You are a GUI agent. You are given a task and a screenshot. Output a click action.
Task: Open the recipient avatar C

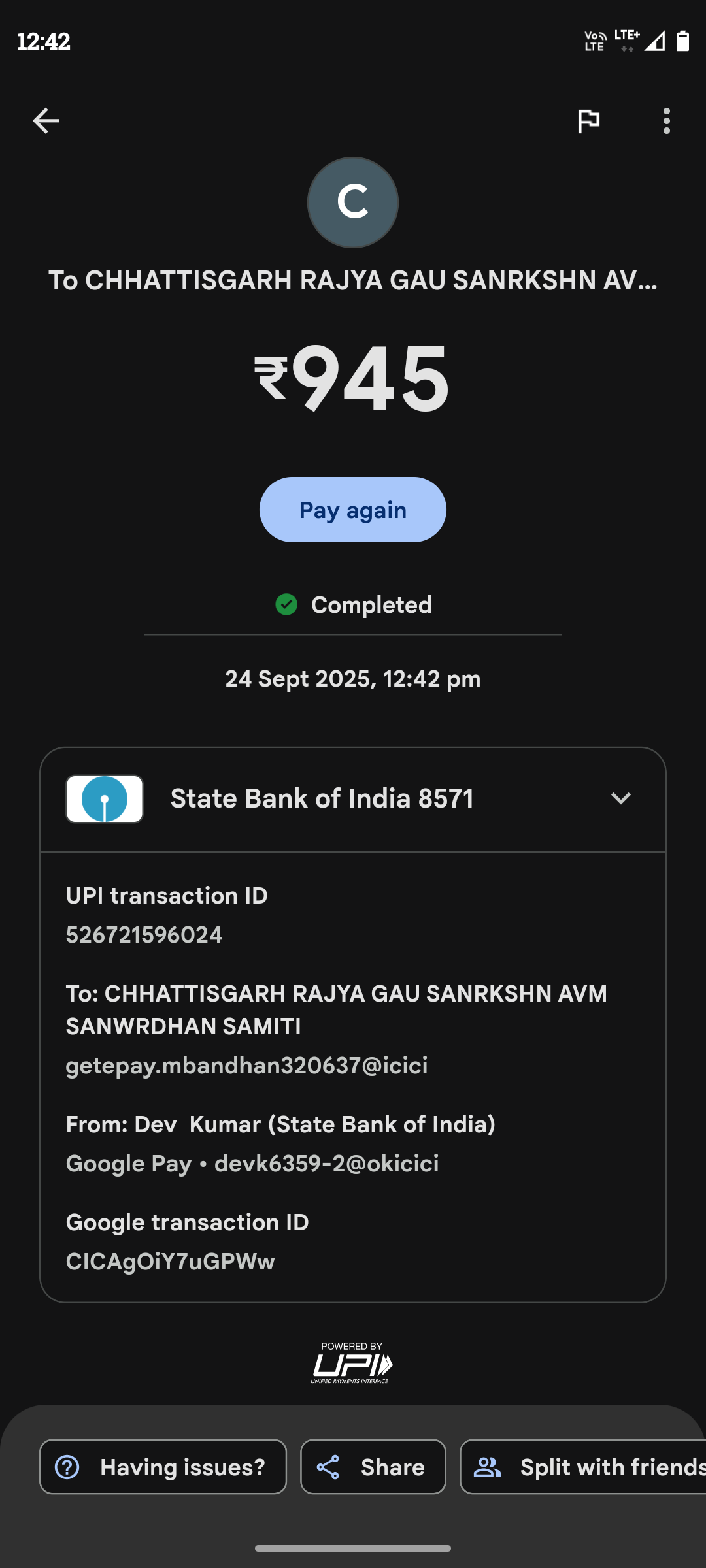click(x=353, y=203)
